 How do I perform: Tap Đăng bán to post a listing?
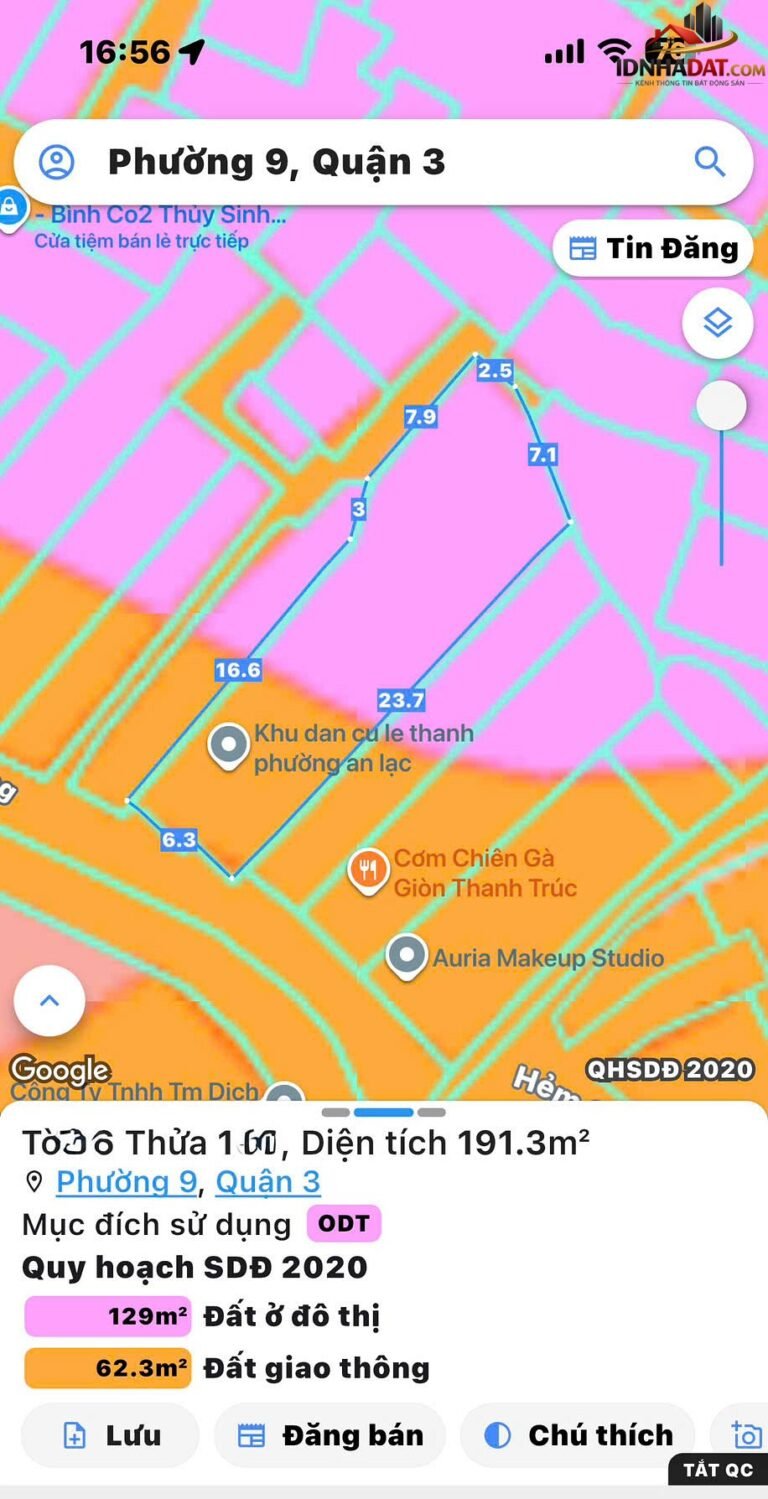[x=330, y=1435]
